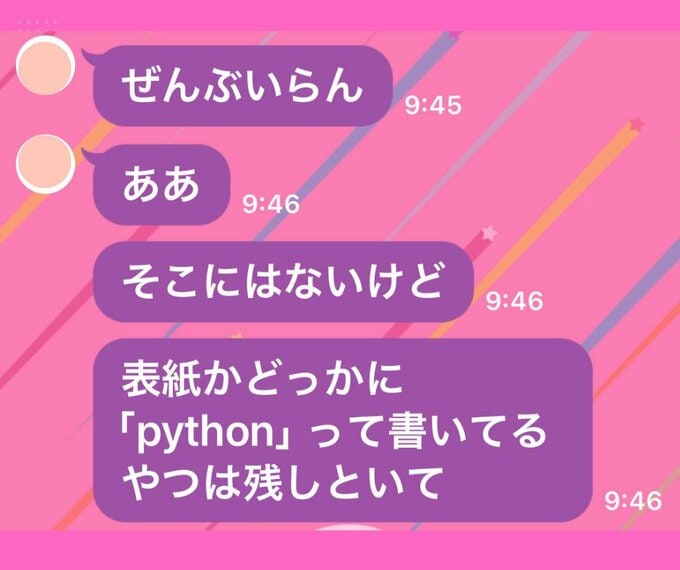Viewport: 680px width, 570px height.
Task: Open sender's avatar beside ああ message
Action: tap(47, 162)
